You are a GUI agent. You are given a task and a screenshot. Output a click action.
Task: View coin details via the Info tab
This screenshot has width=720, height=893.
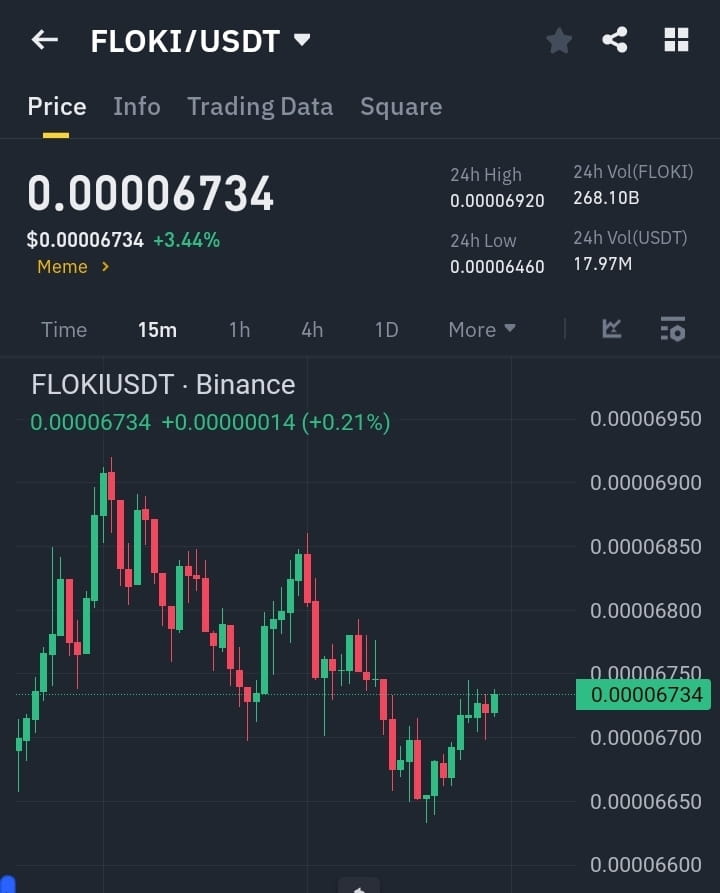pyautogui.click(x=137, y=106)
